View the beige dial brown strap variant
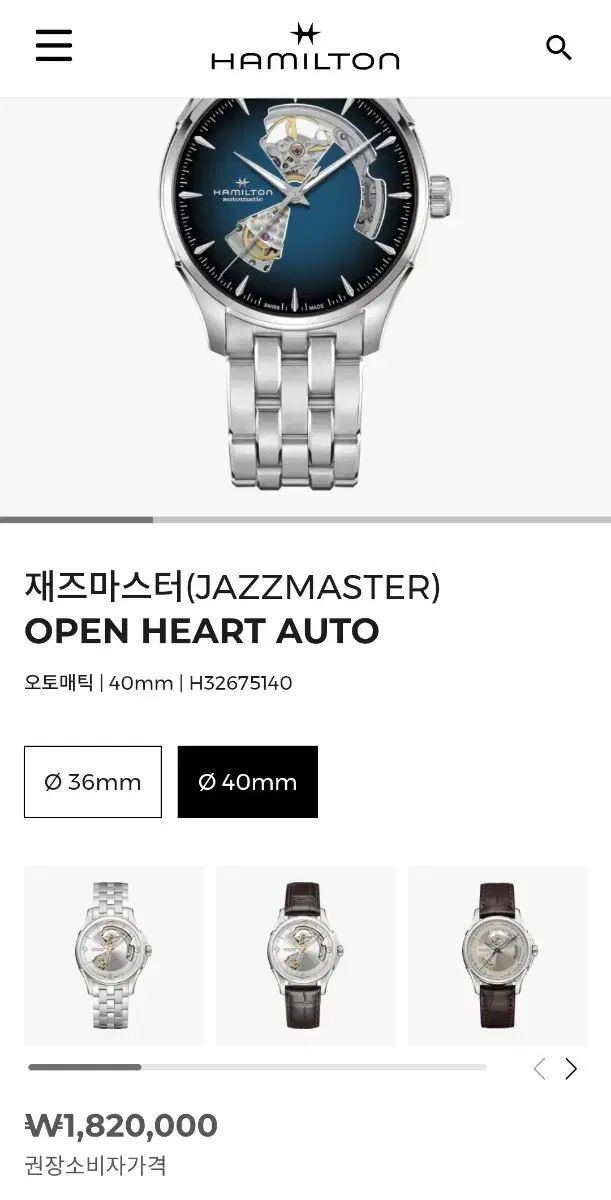Viewport: 611px width, 1200px height. click(497, 955)
